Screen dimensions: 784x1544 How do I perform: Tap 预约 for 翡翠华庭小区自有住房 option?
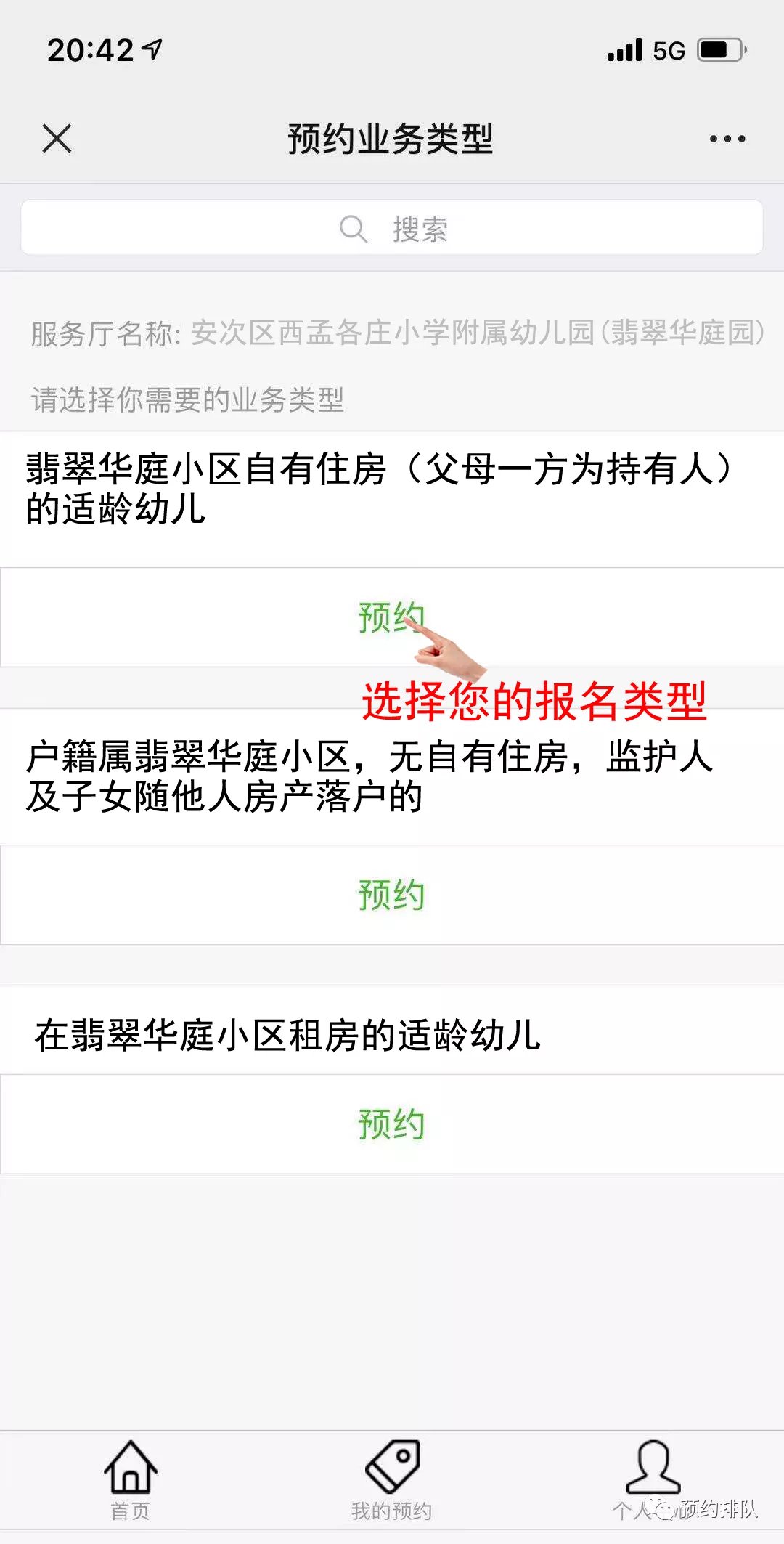391,617
